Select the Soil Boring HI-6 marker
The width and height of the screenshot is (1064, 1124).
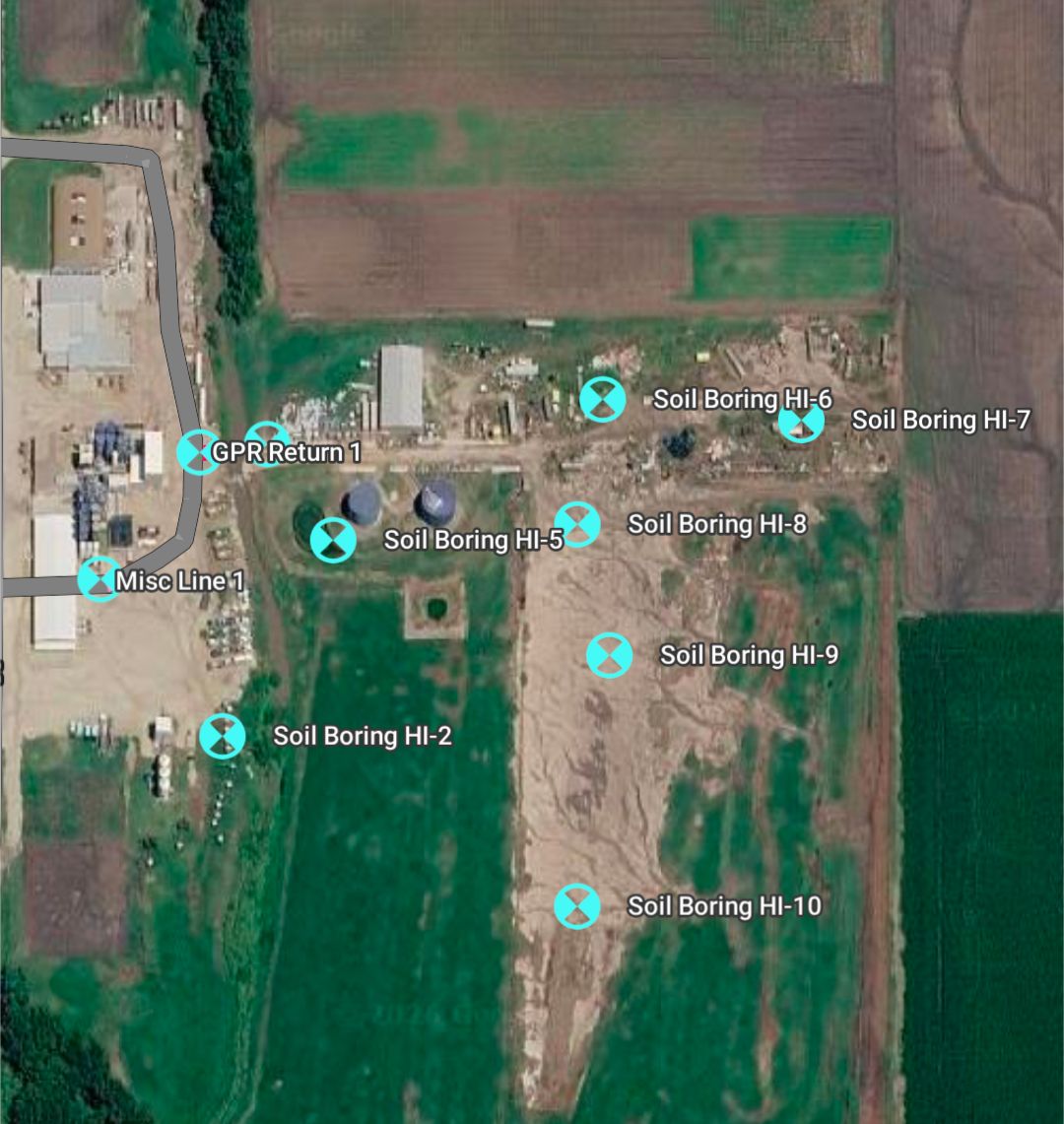coord(602,399)
